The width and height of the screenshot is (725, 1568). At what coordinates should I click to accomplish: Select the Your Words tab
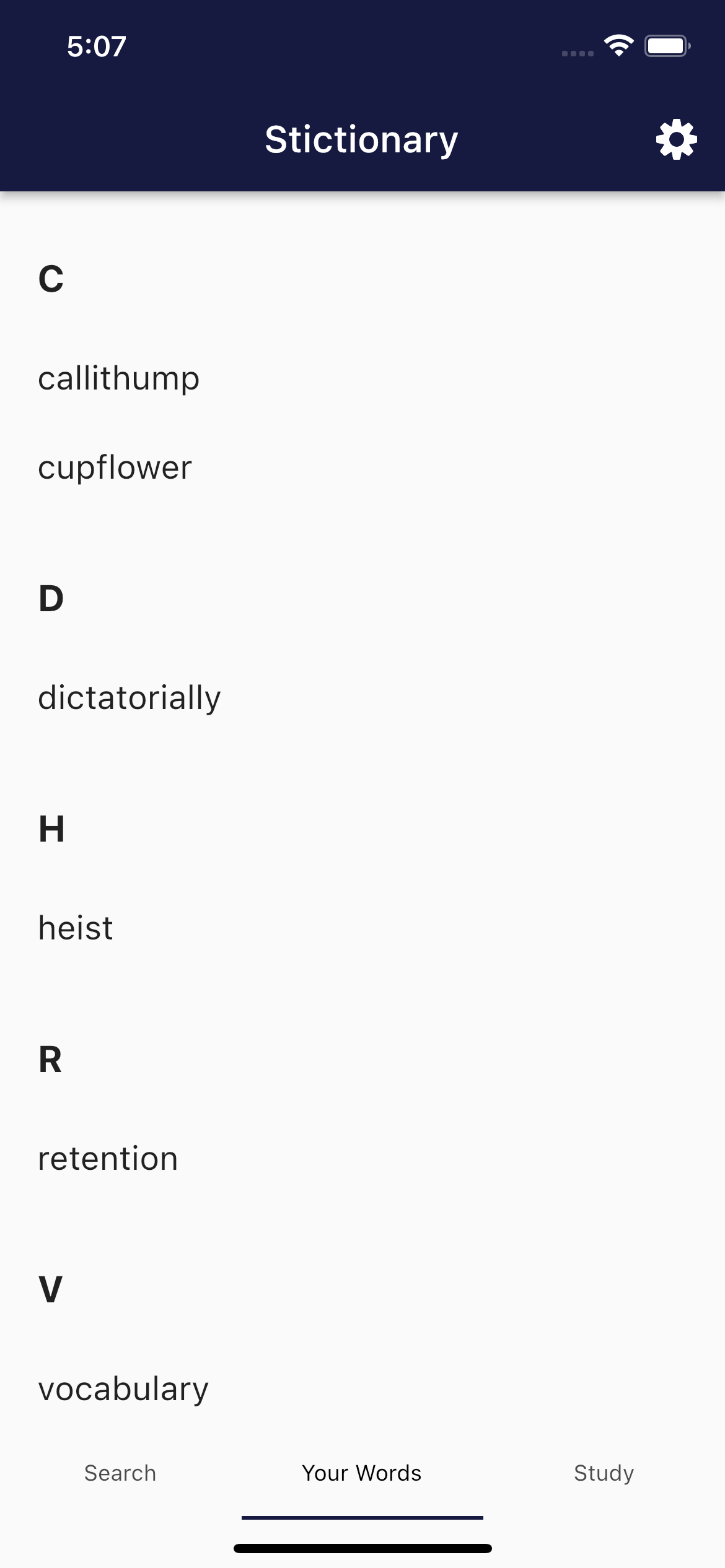click(x=362, y=1473)
